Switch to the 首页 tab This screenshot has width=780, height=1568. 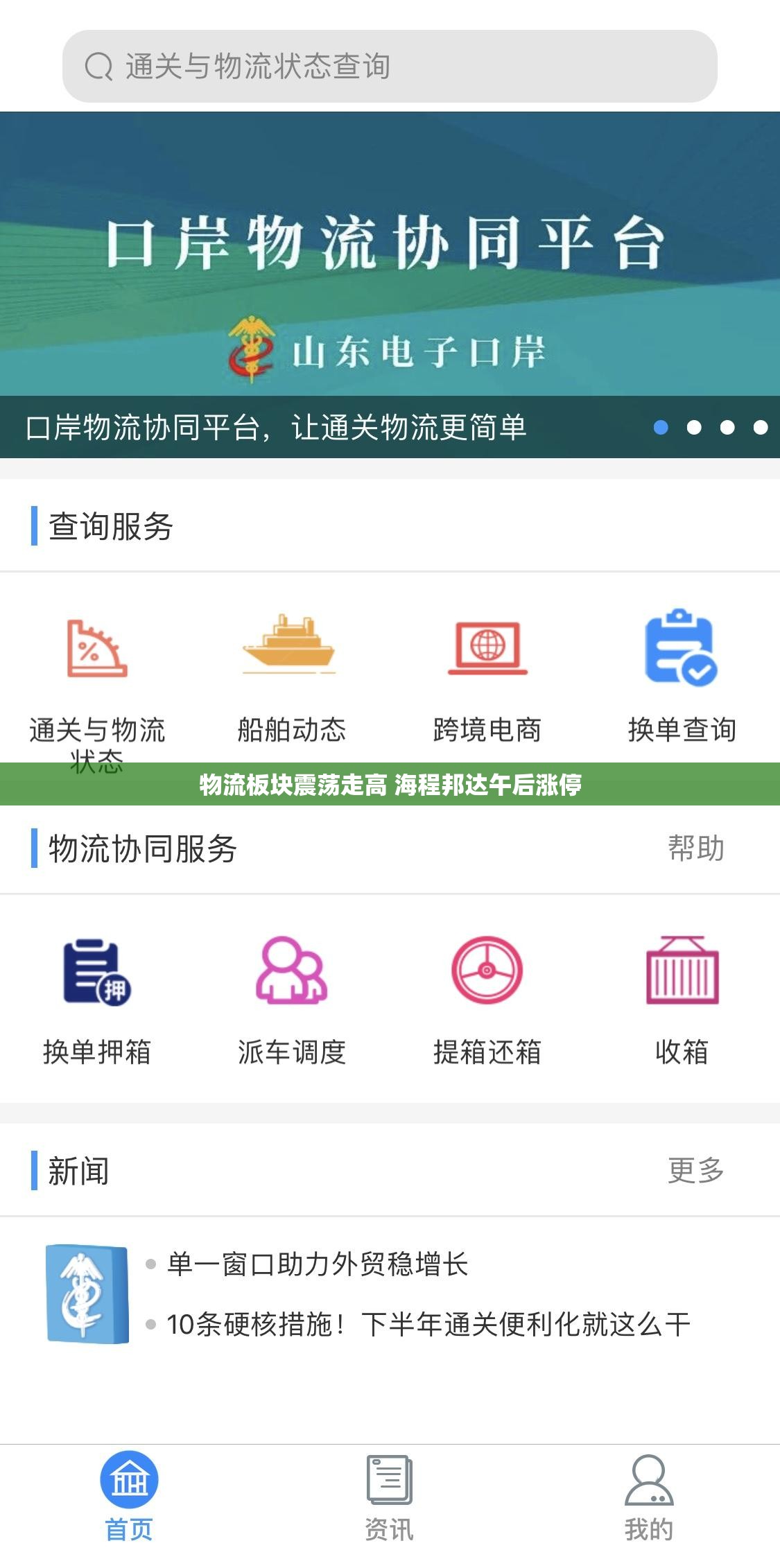tap(130, 1497)
